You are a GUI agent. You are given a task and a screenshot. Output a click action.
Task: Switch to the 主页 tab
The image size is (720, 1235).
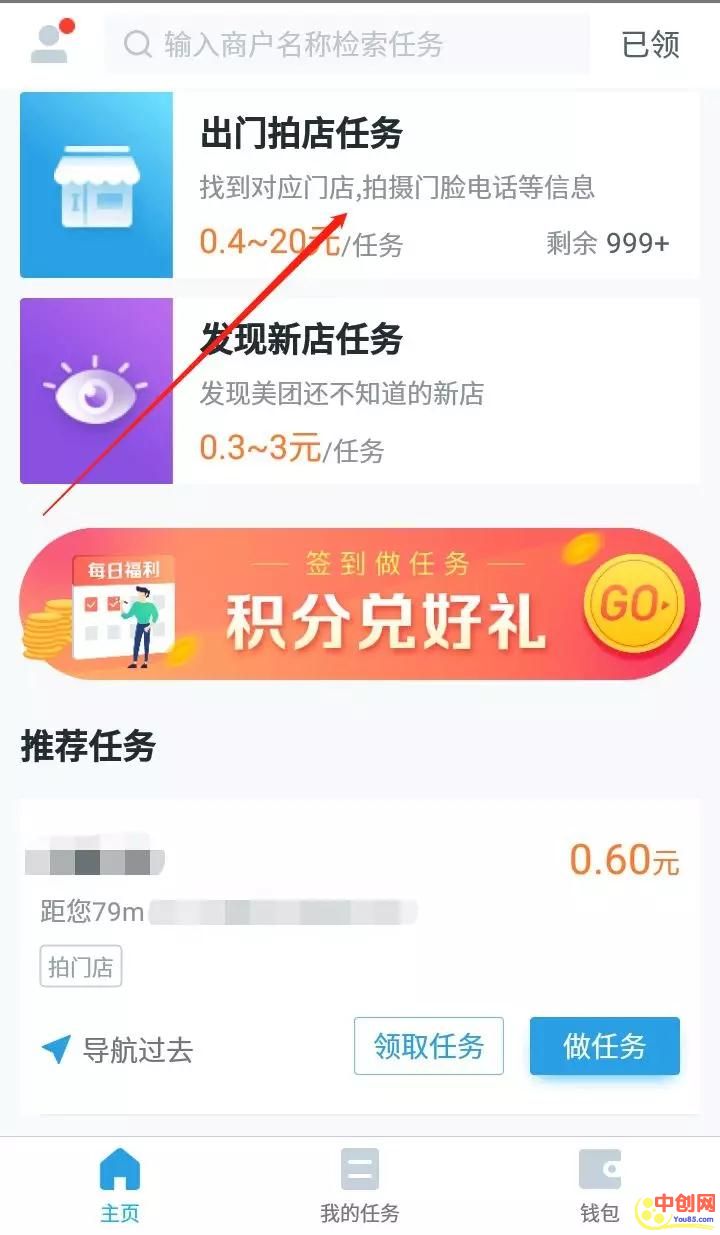pyautogui.click(x=120, y=1187)
